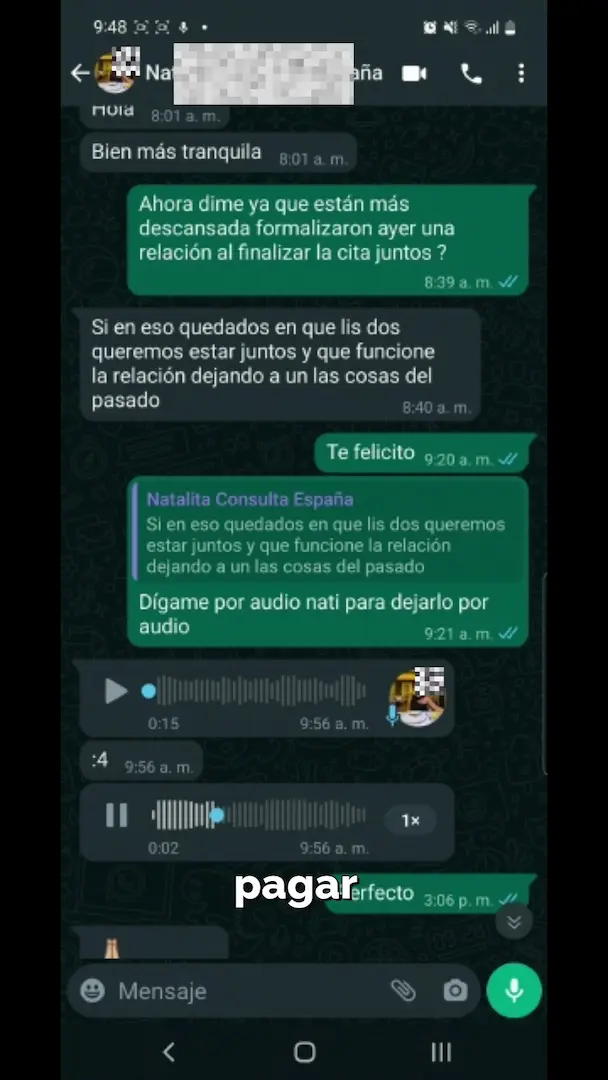Play the 0:15 voice message
Image resolution: width=608 pixels, height=1080 pixels.
tap(117, 691)
